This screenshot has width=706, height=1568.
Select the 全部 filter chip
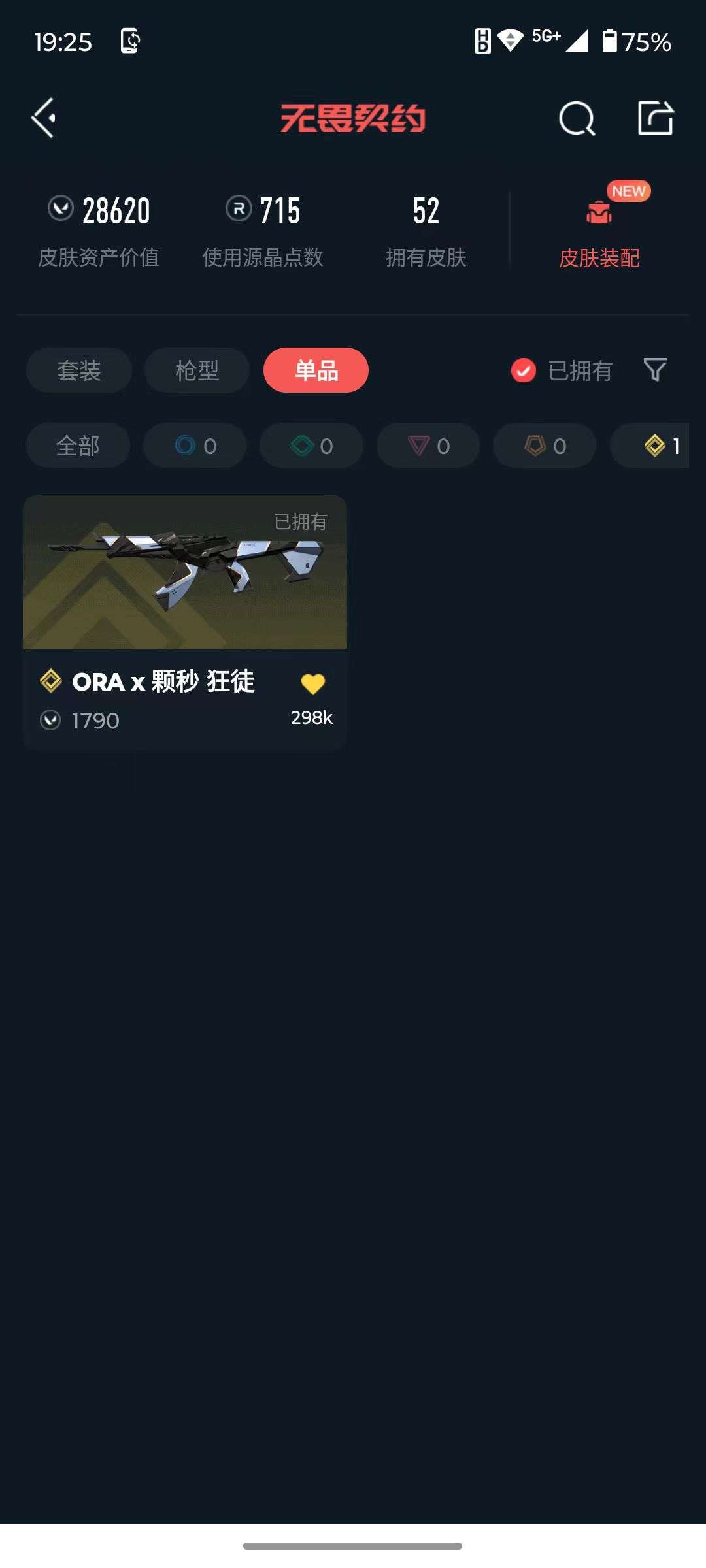78,445
